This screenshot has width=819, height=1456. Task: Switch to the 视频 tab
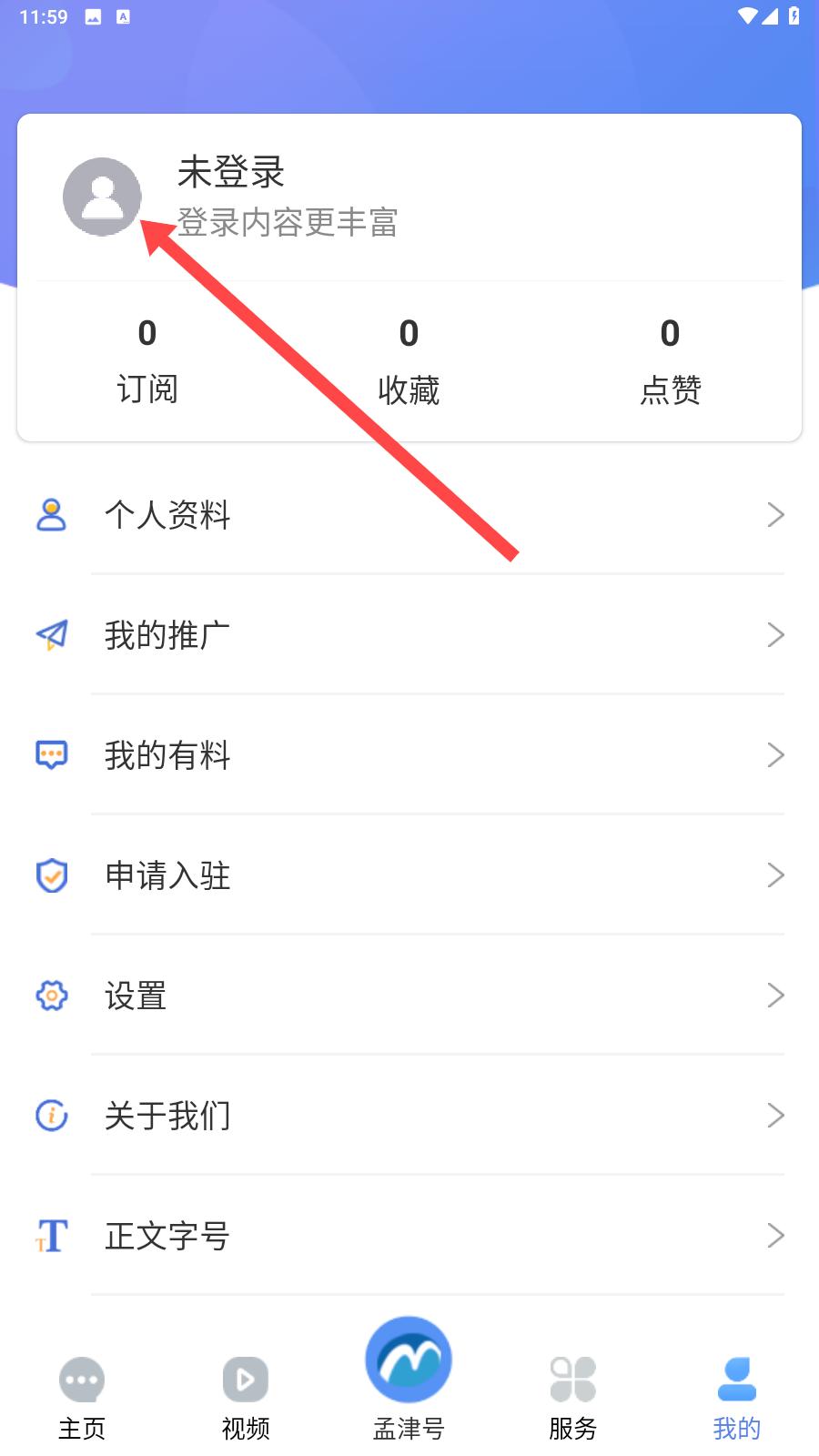(x=246, y=1399)
